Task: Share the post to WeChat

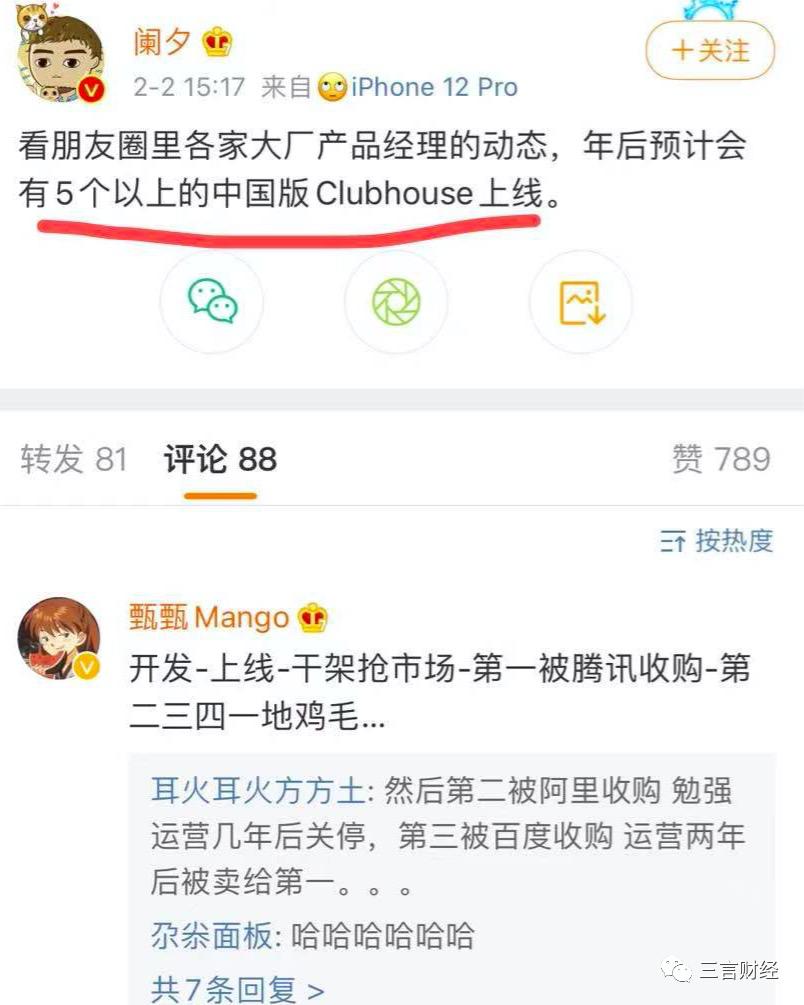Action: click(212, 302)
